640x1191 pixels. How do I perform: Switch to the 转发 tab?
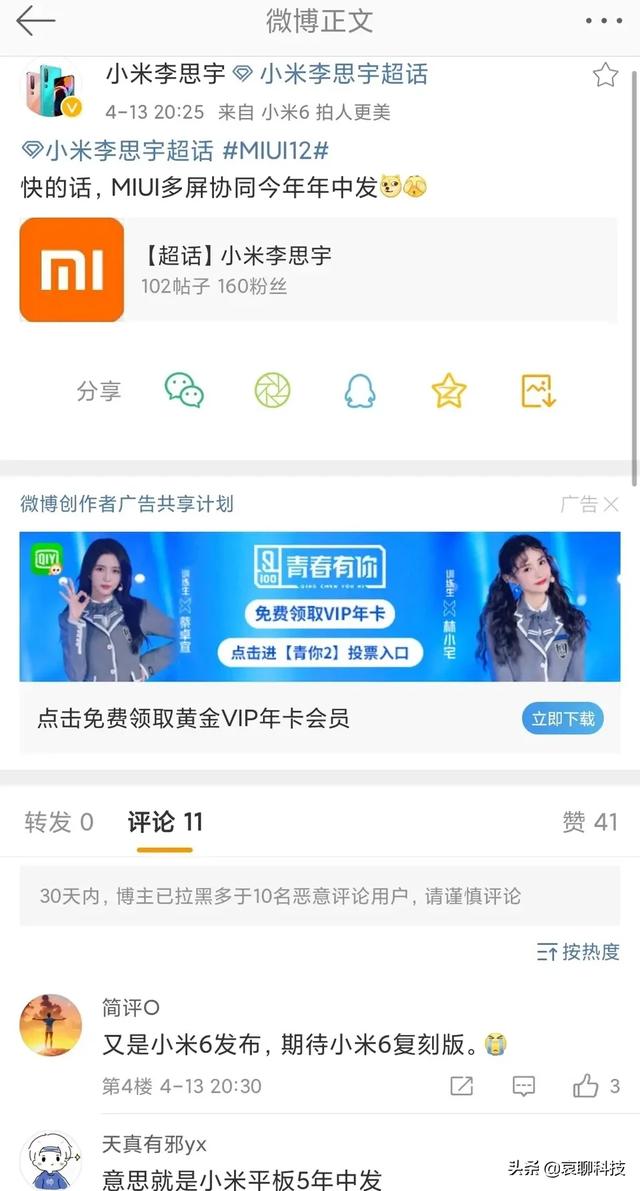[59, 822]
